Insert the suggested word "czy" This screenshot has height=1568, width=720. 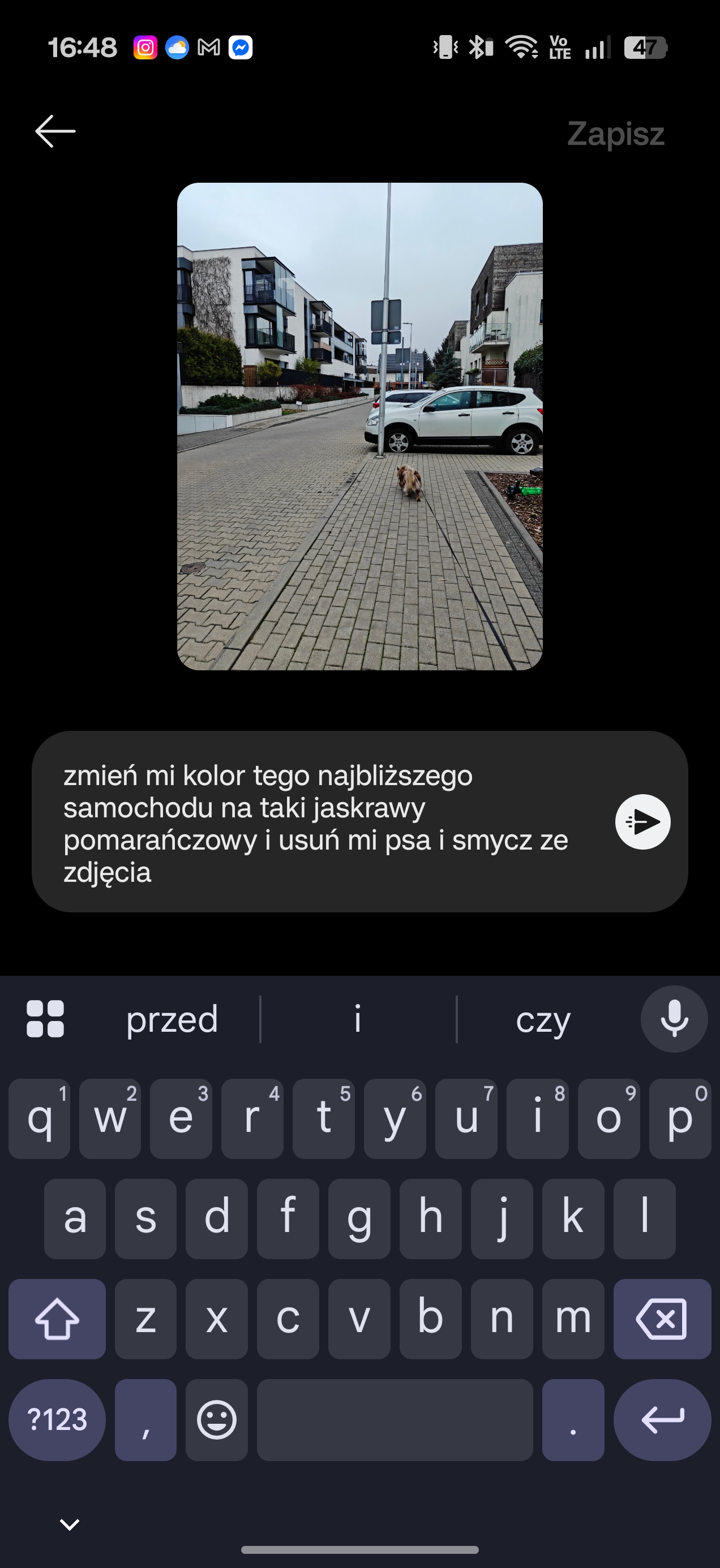click(x=543, y=1019)
